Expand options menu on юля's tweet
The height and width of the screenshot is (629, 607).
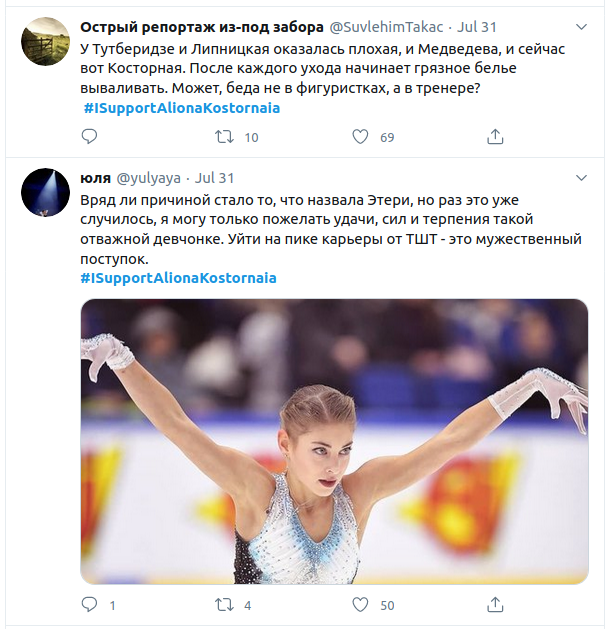(x=581, y=177)
